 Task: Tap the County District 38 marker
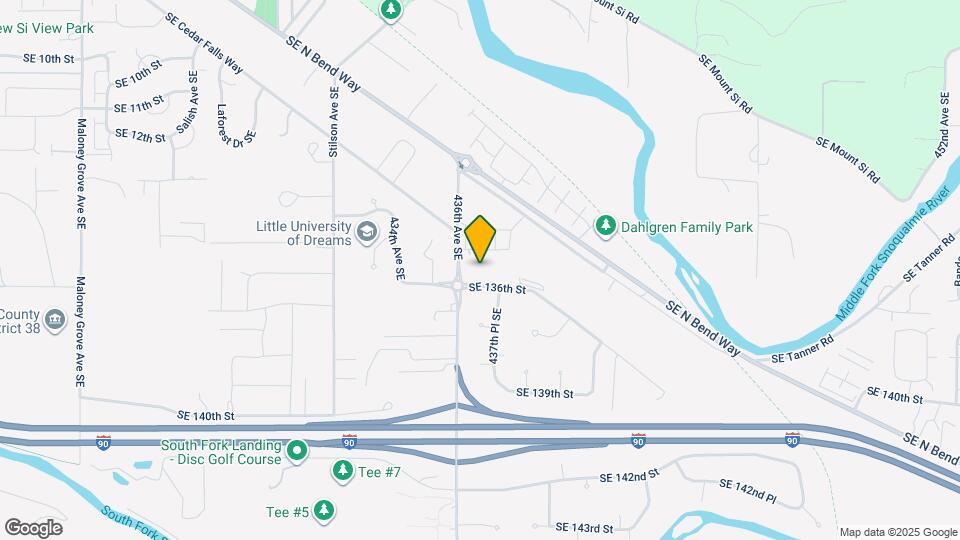coord(54,320)
